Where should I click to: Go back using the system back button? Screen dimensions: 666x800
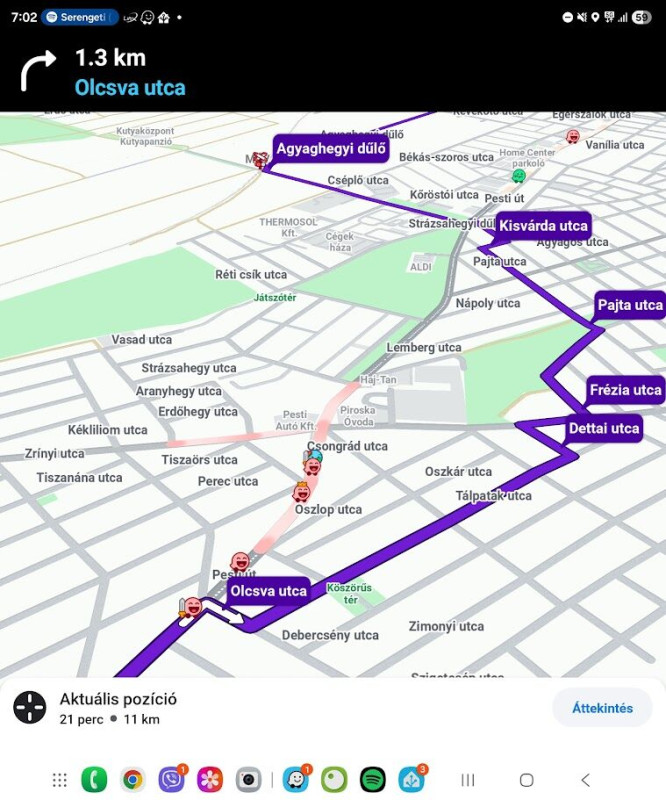[586, 780]
